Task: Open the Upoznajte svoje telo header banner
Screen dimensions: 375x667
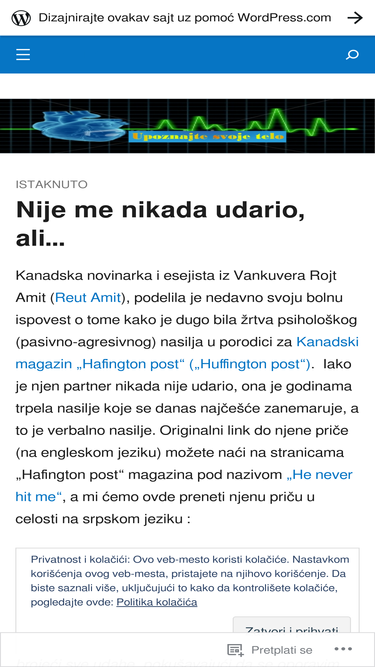Action: tap(188, 126)
